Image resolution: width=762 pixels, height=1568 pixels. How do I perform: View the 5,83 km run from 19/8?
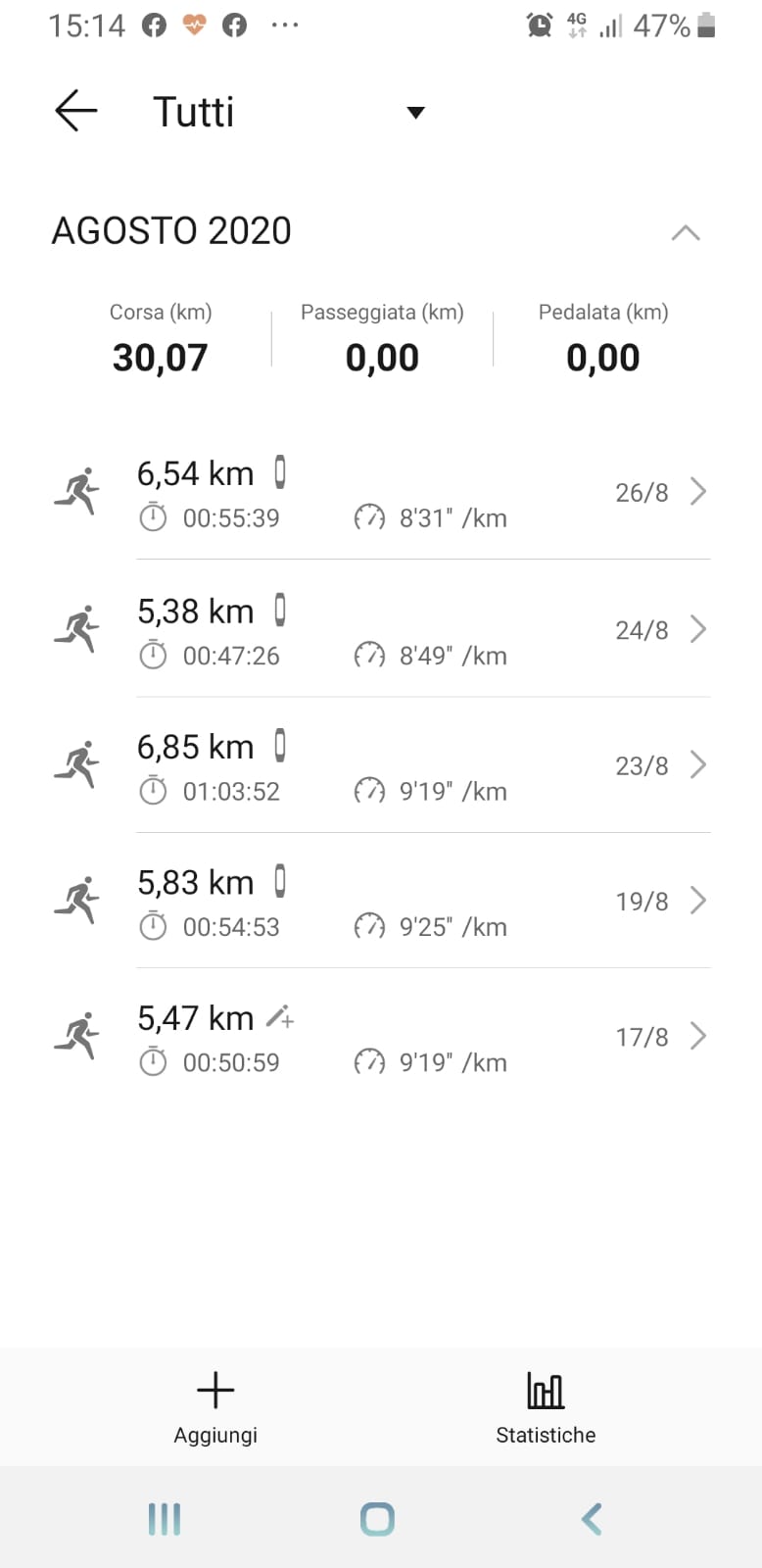392,902
